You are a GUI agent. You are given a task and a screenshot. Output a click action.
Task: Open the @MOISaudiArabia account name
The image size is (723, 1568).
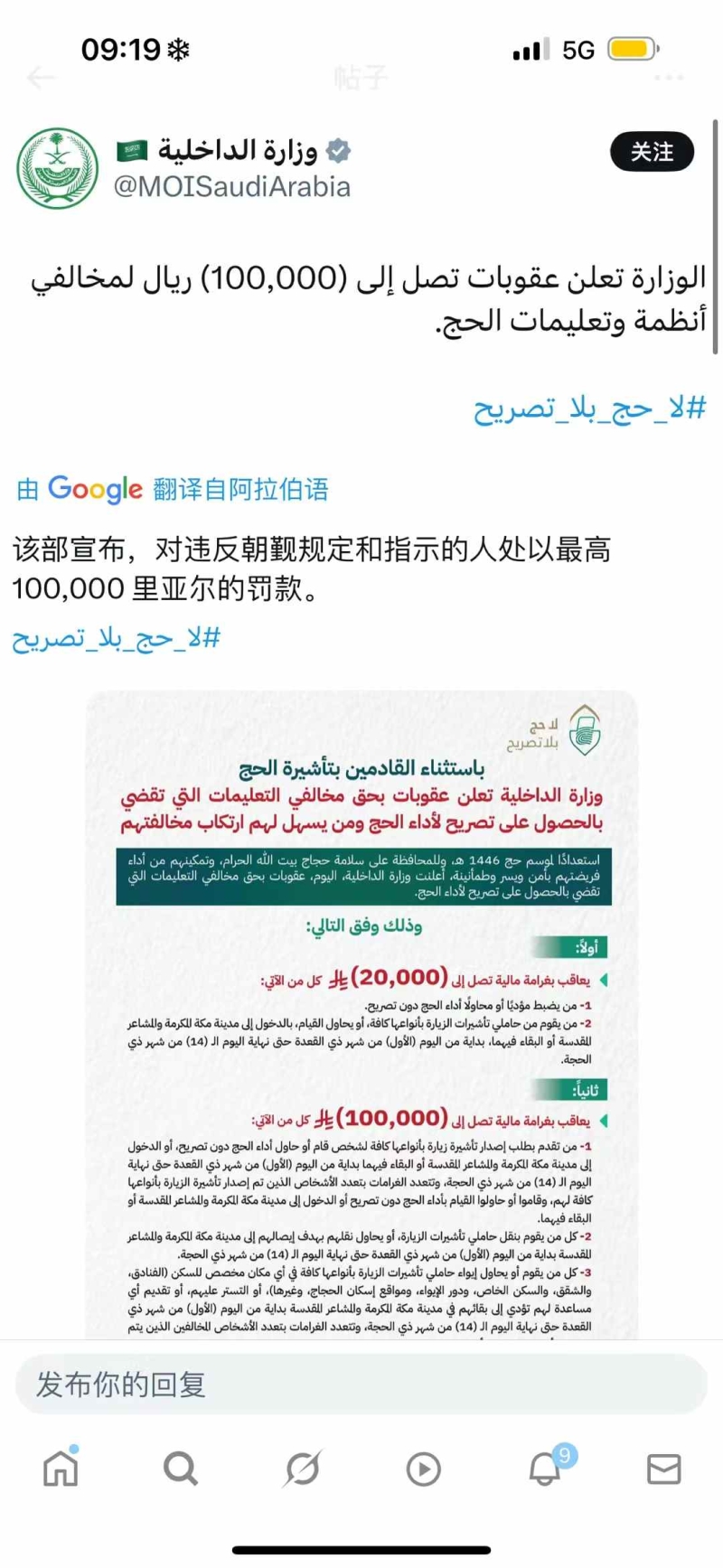(231, 187)
